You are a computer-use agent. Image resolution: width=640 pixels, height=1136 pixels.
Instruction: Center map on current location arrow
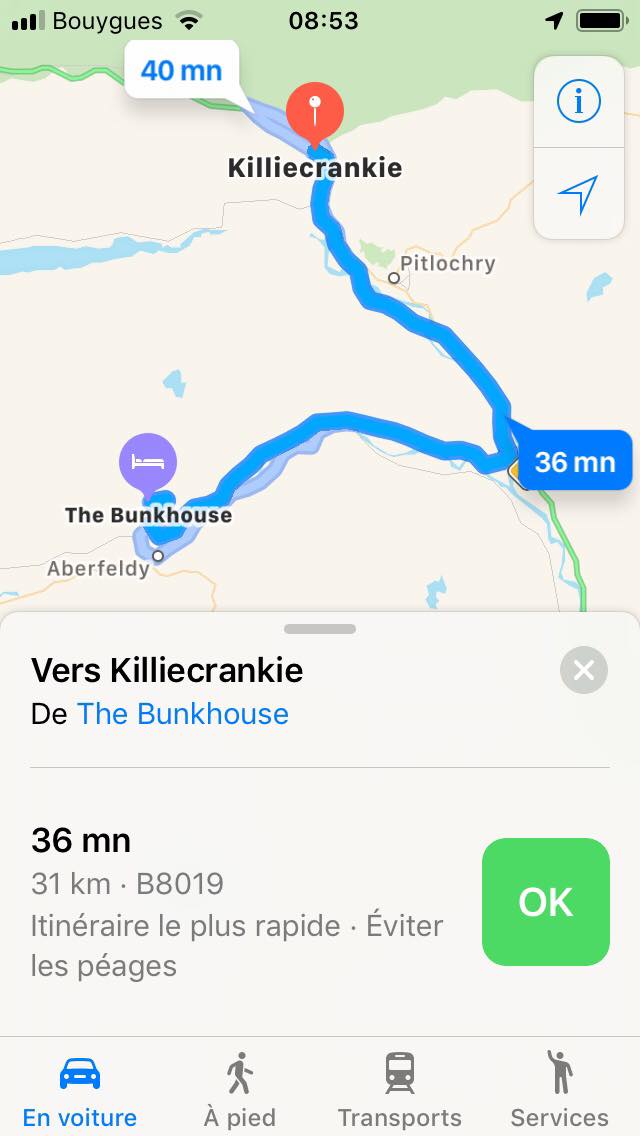578,193
